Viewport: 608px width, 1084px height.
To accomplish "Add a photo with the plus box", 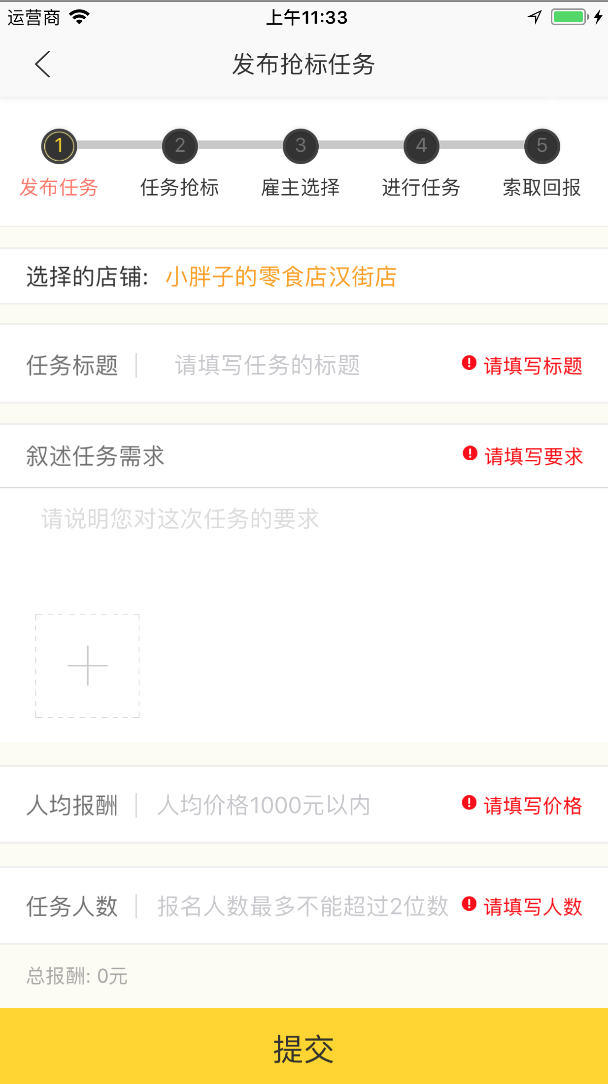I will click(x=87, y=666).
